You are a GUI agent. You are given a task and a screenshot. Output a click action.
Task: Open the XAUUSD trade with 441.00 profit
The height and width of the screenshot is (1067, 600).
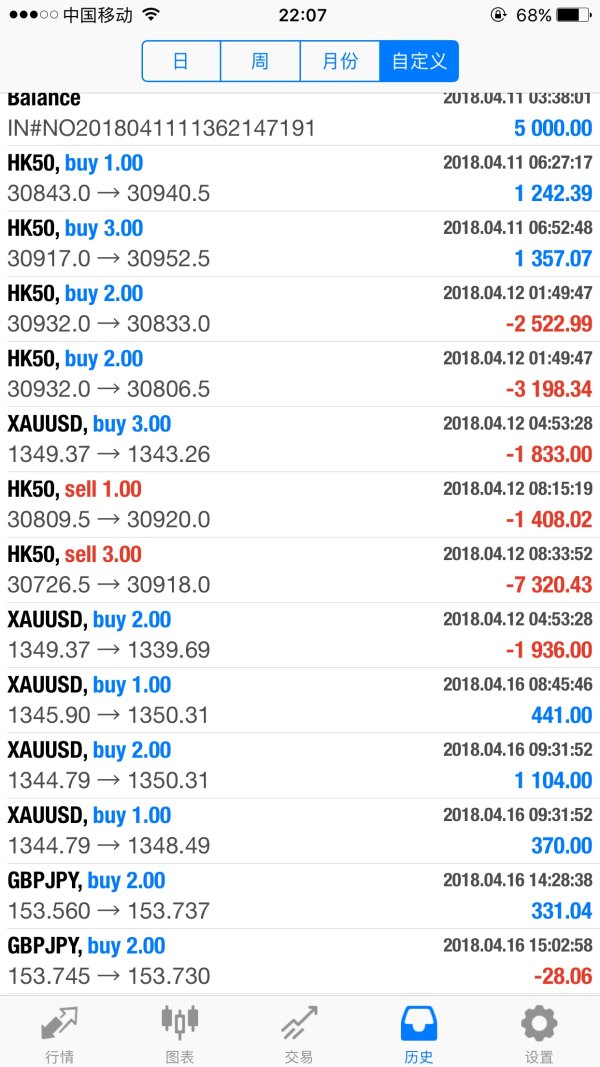(300, 700)
